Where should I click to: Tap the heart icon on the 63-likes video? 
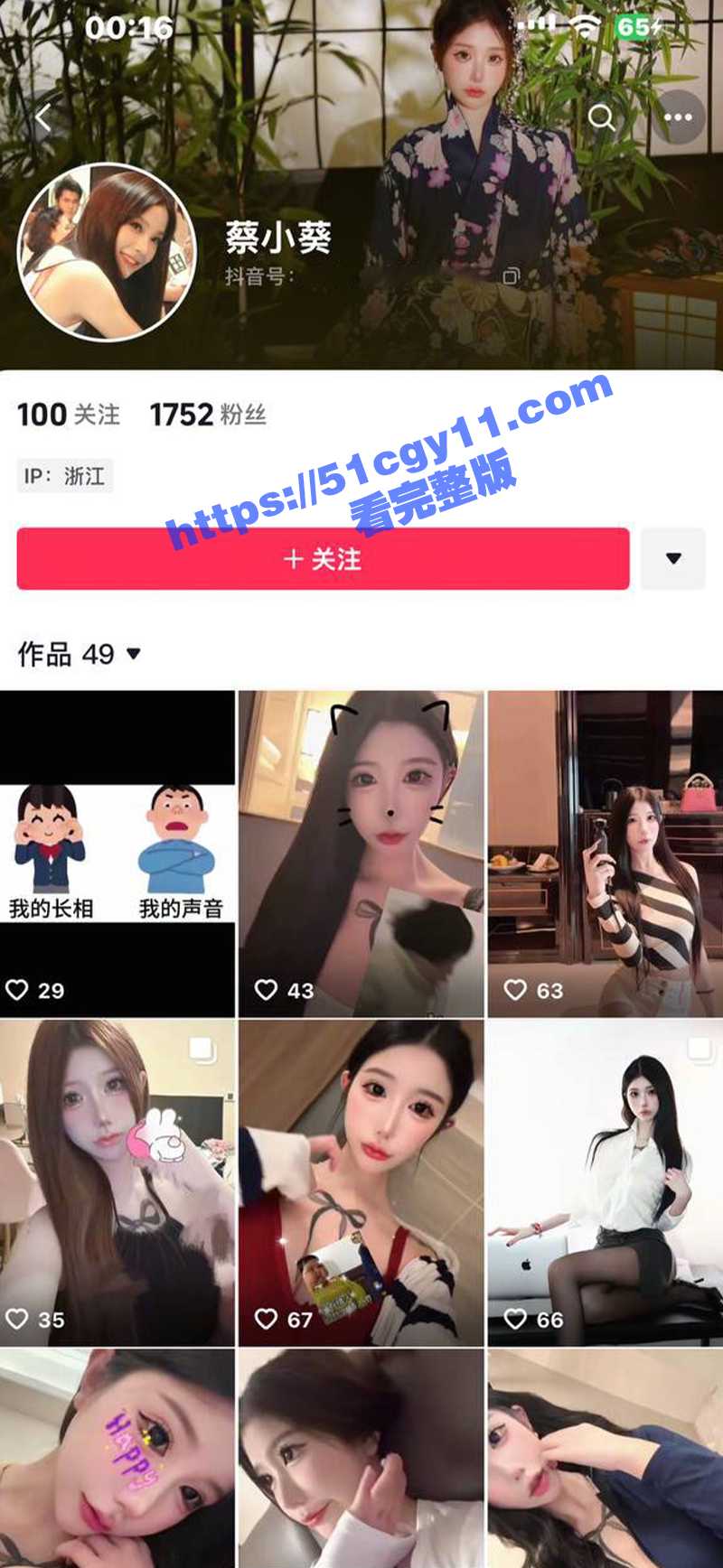517,990
